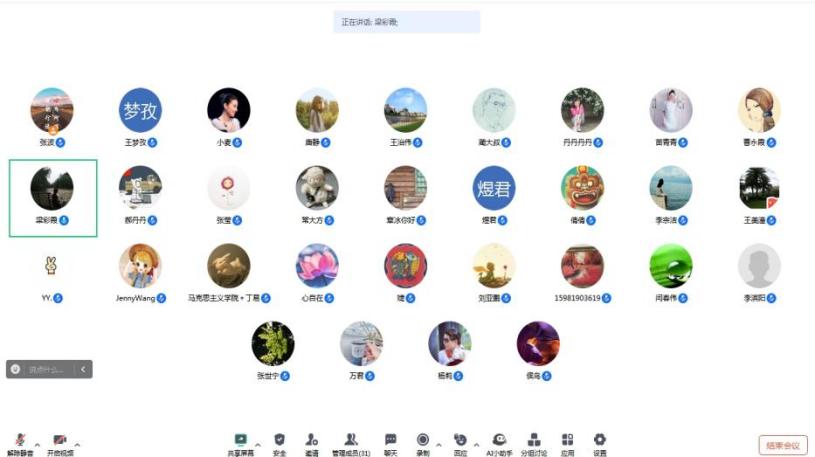
Task: Select participant tile 梁彩薇
Action: tap(52, 197)
